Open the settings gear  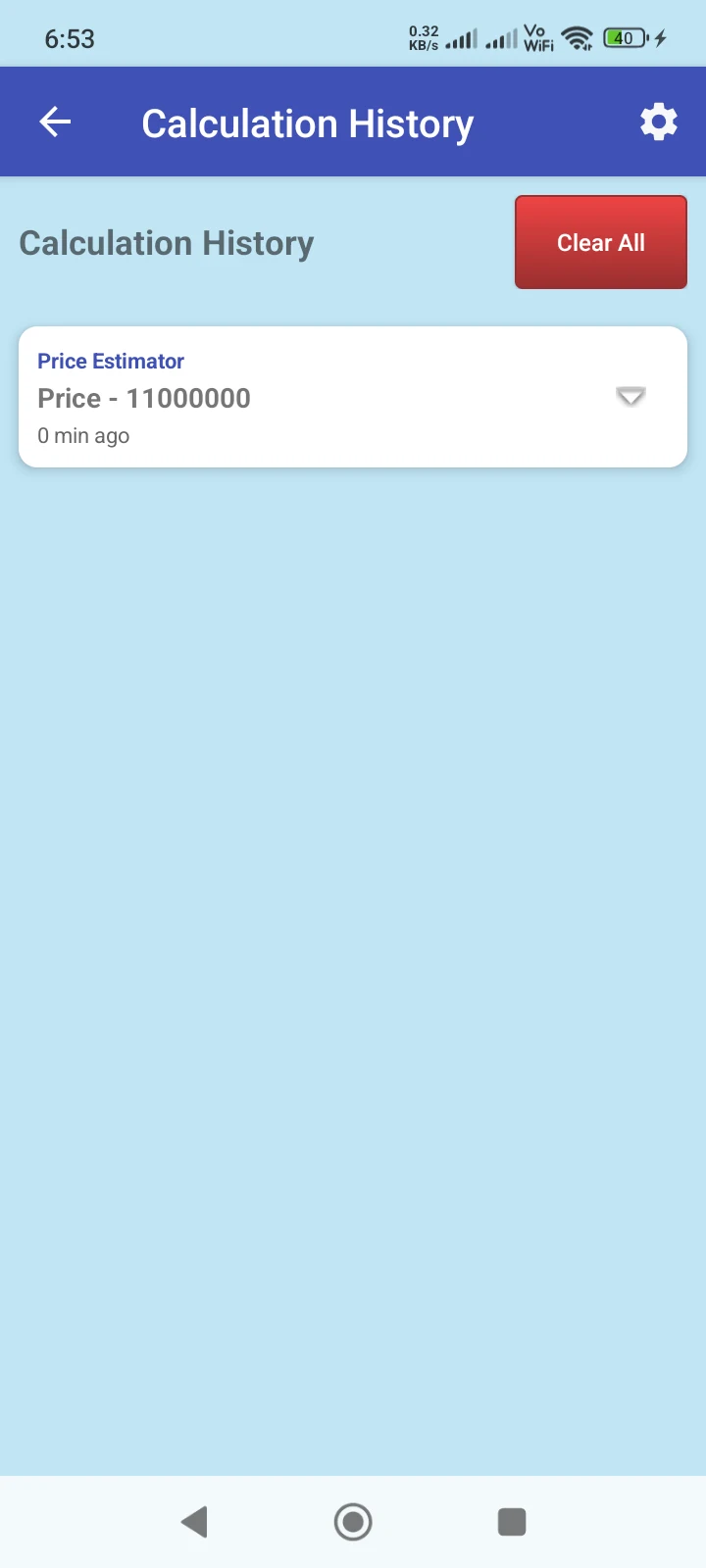point(658,122)
